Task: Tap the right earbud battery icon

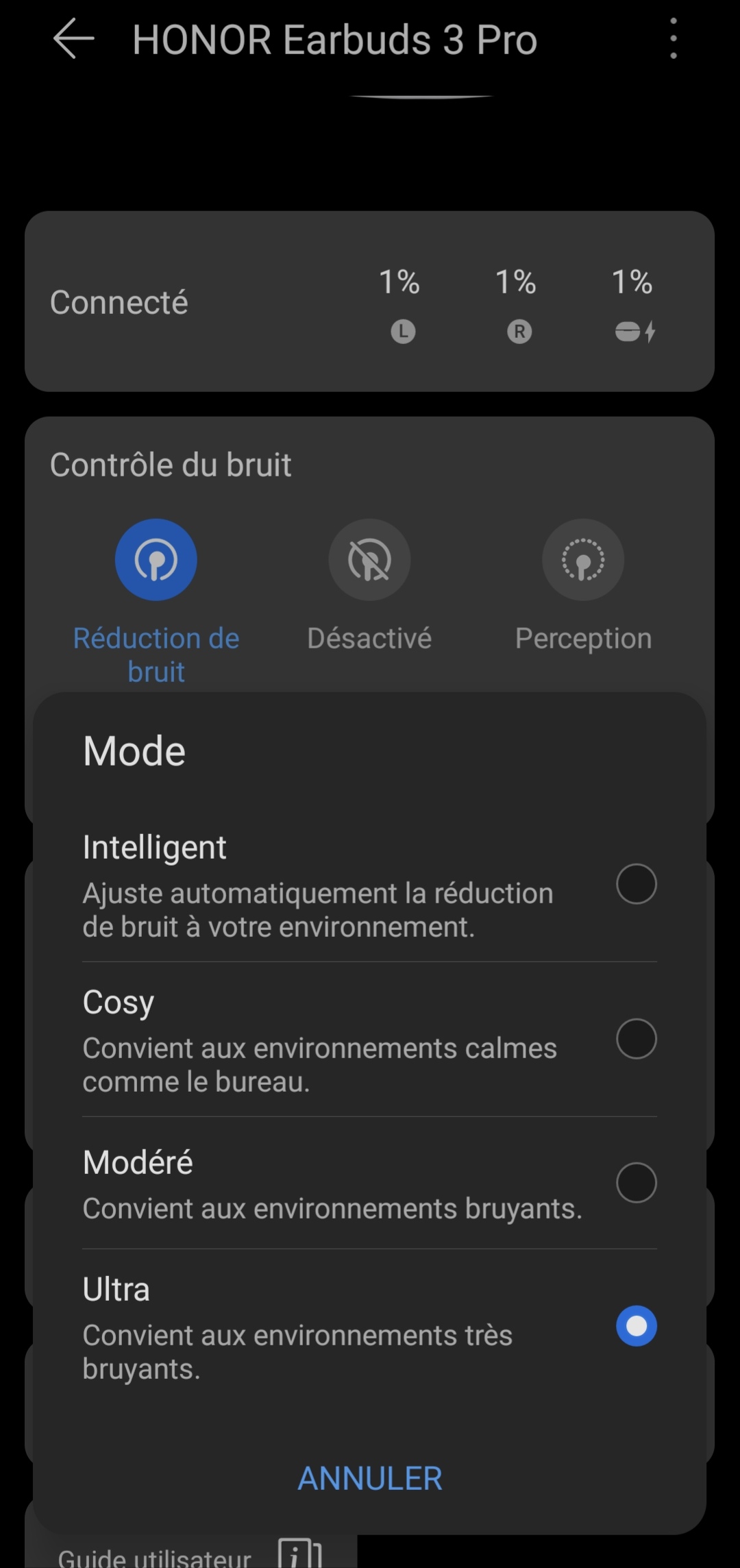Action: pos(519,332)
